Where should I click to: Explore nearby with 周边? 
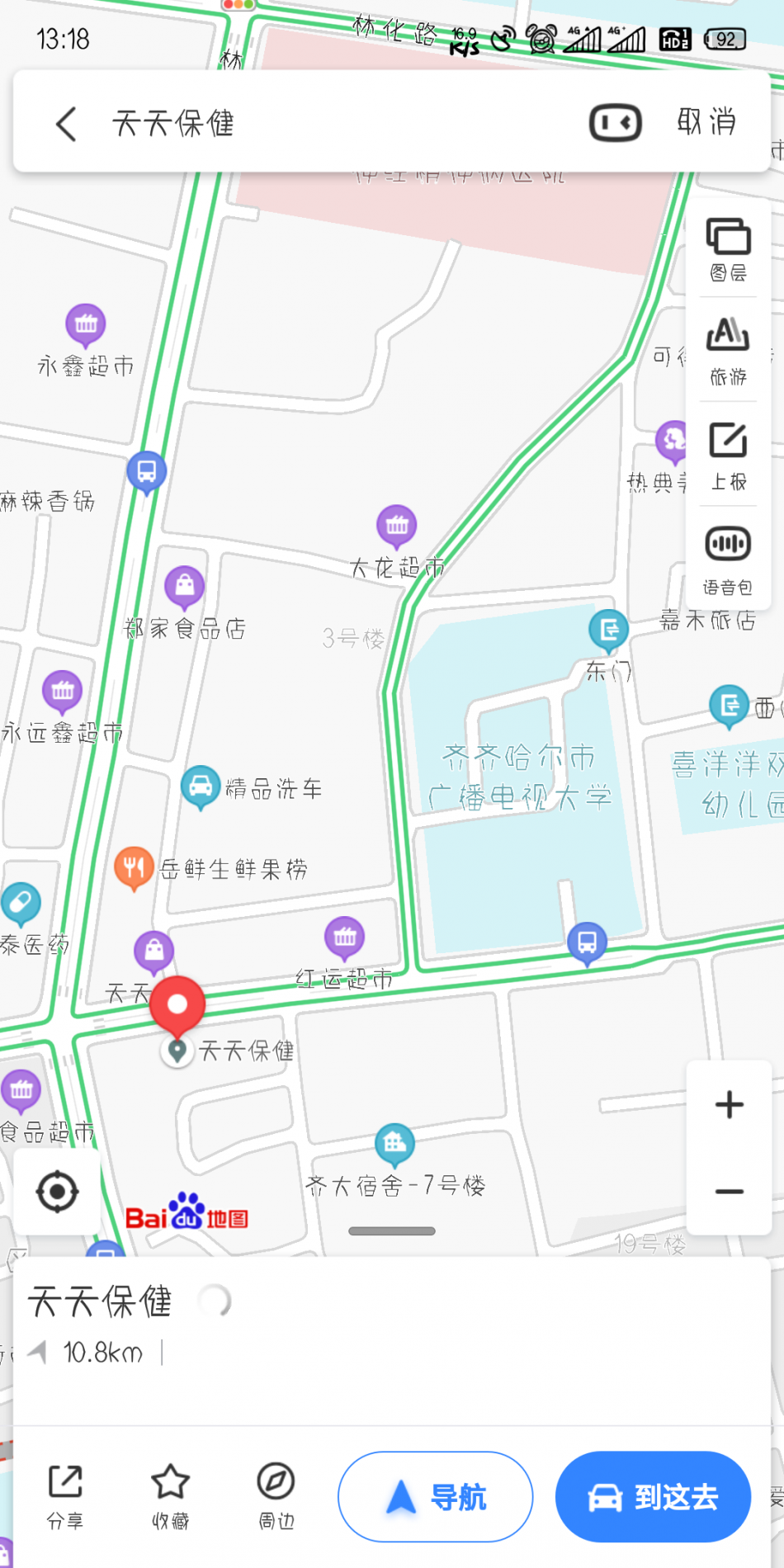point(276,1497)
